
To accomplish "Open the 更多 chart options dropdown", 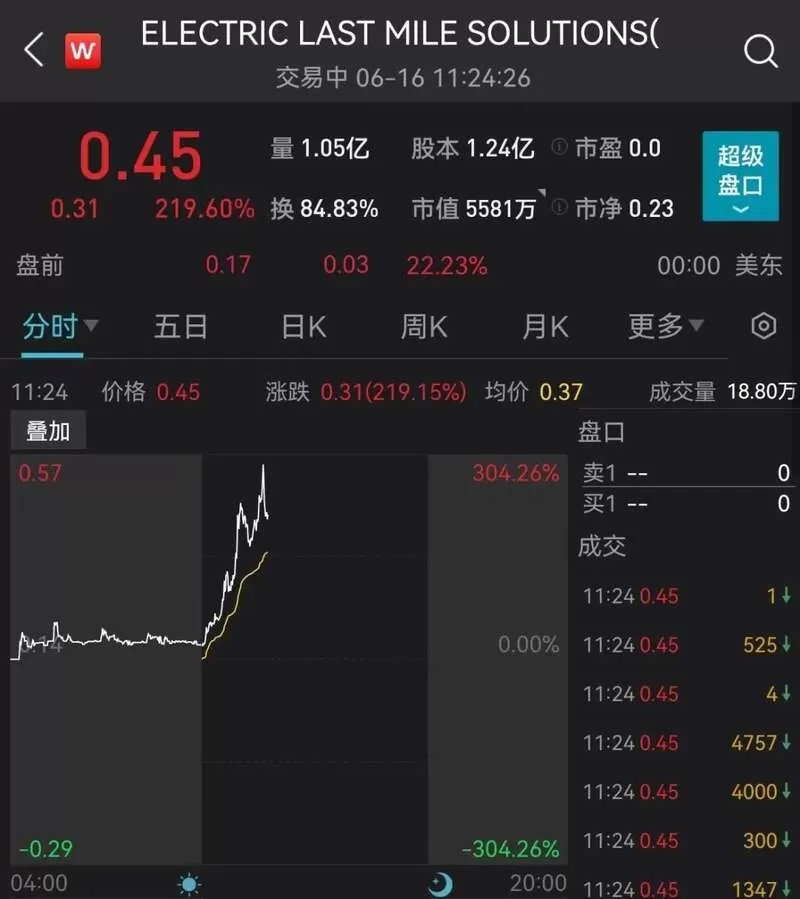I will (x=666, y=327).
